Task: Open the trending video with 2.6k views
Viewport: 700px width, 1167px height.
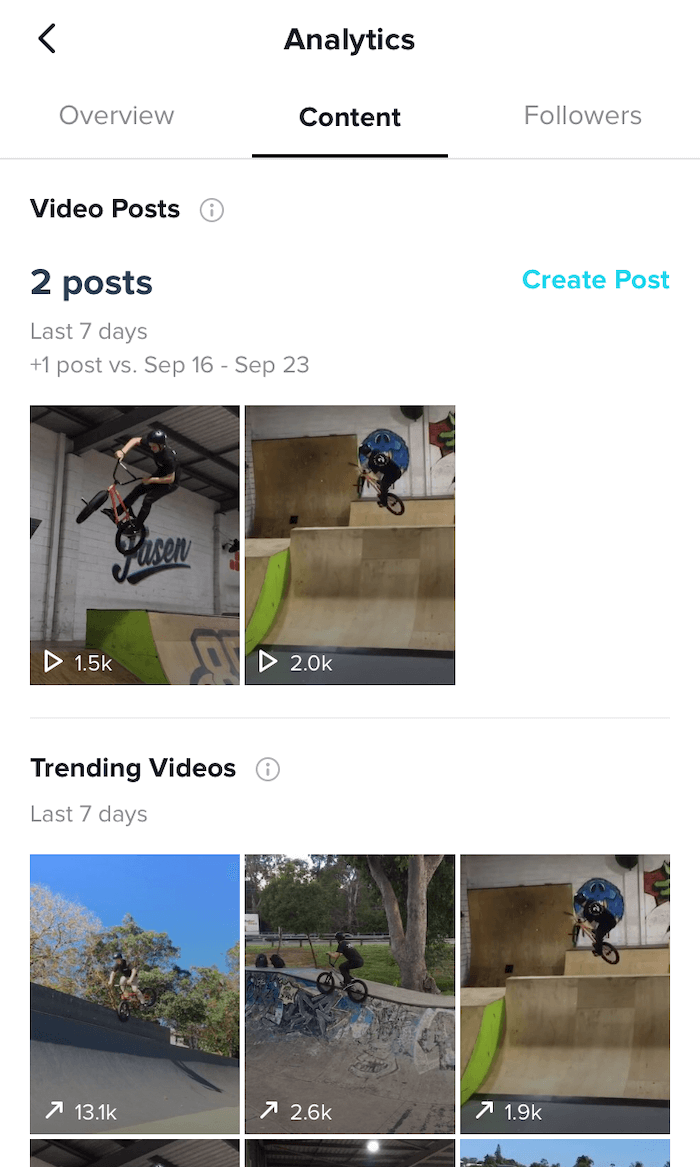Action: point(350,993)
